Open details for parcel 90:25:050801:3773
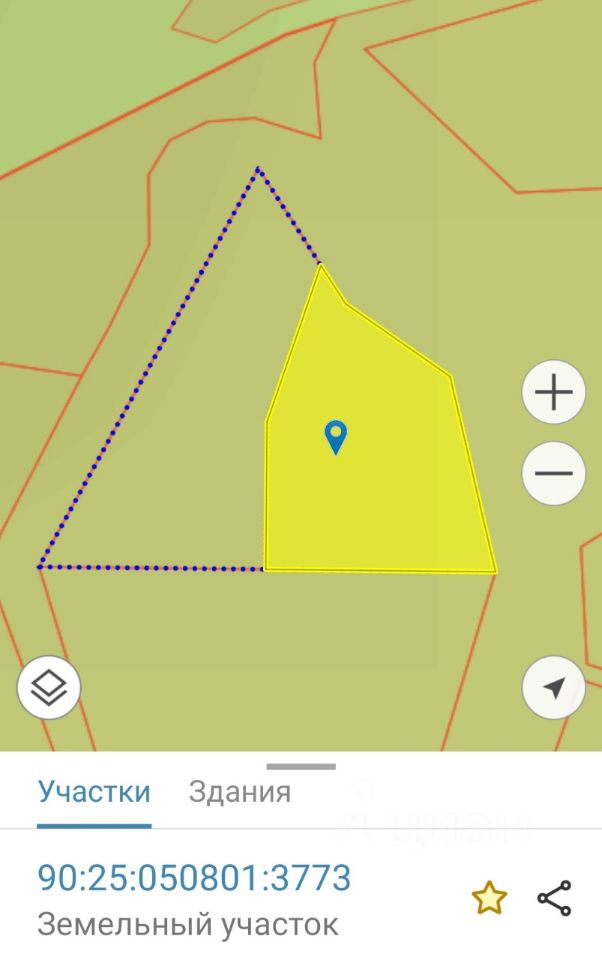 tap(194, 878)
